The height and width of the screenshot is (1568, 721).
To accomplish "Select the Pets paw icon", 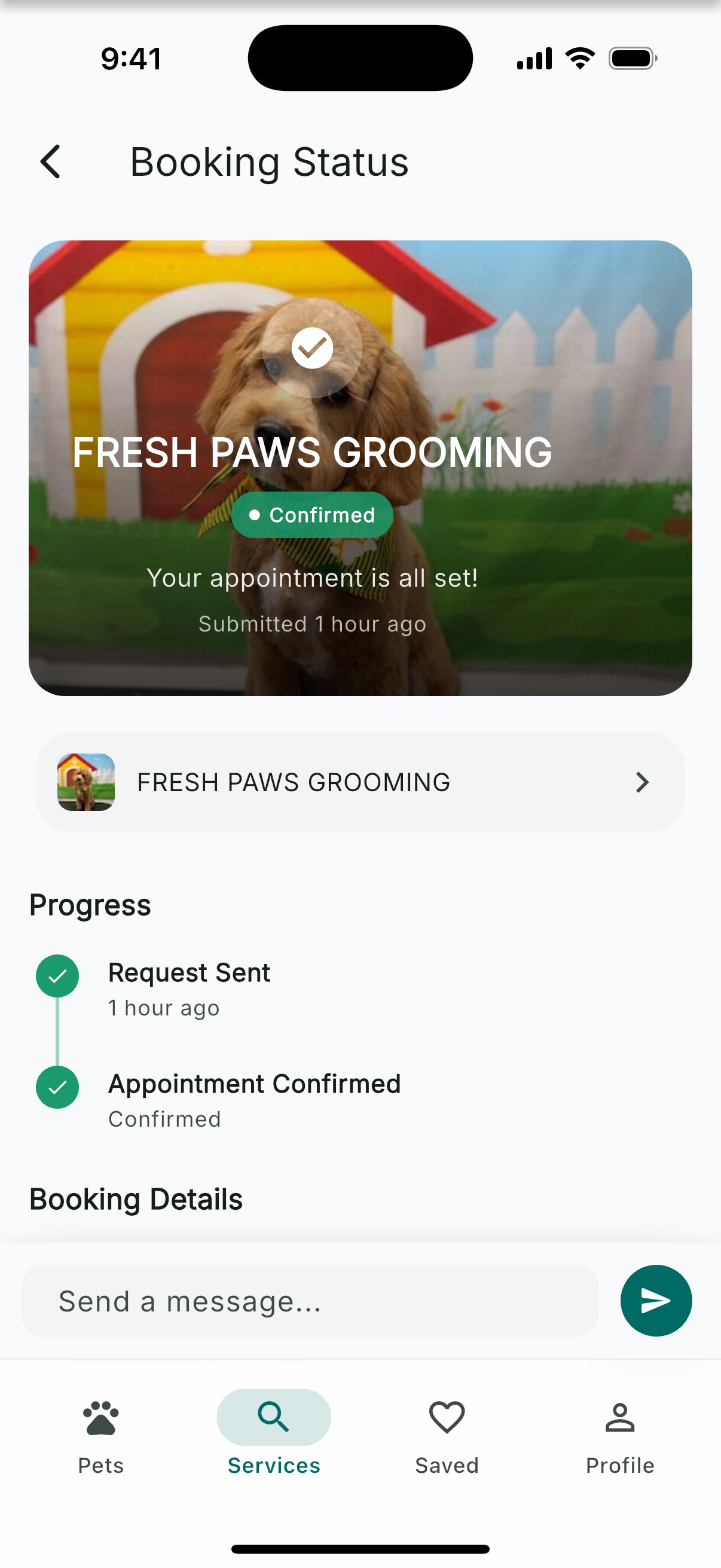I will pyautogui.click(x=100, y=1417).
